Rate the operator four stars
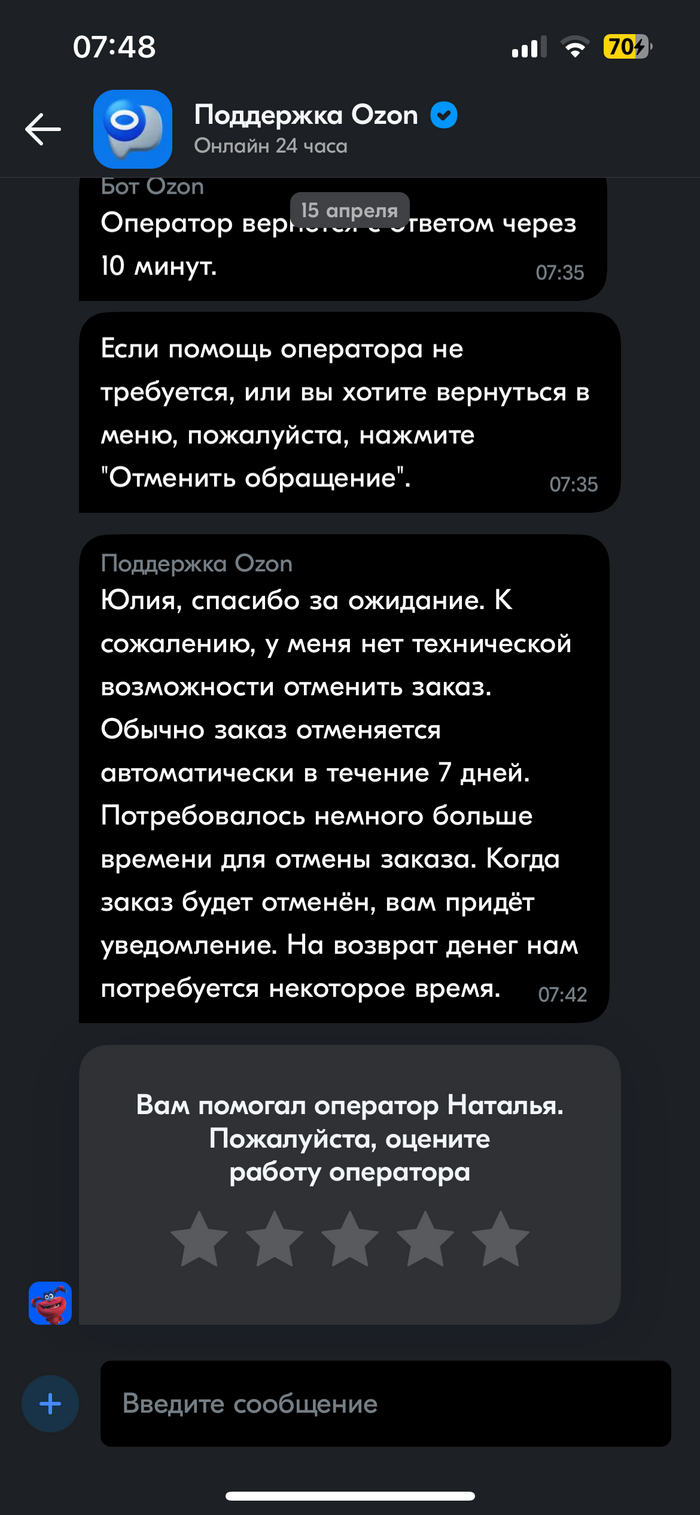The image size is (700, 1515). coord(425,1239)
